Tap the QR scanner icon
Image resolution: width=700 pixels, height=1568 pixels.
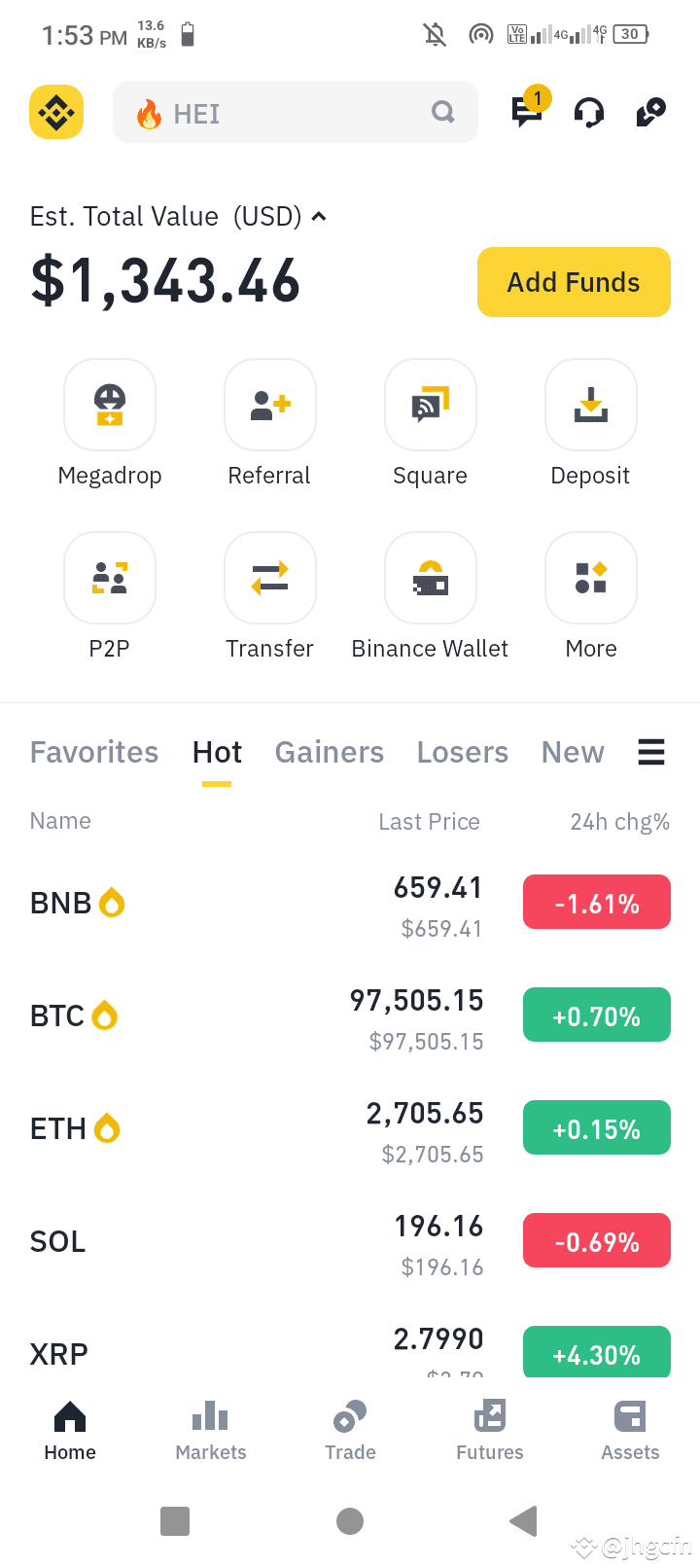649,112
